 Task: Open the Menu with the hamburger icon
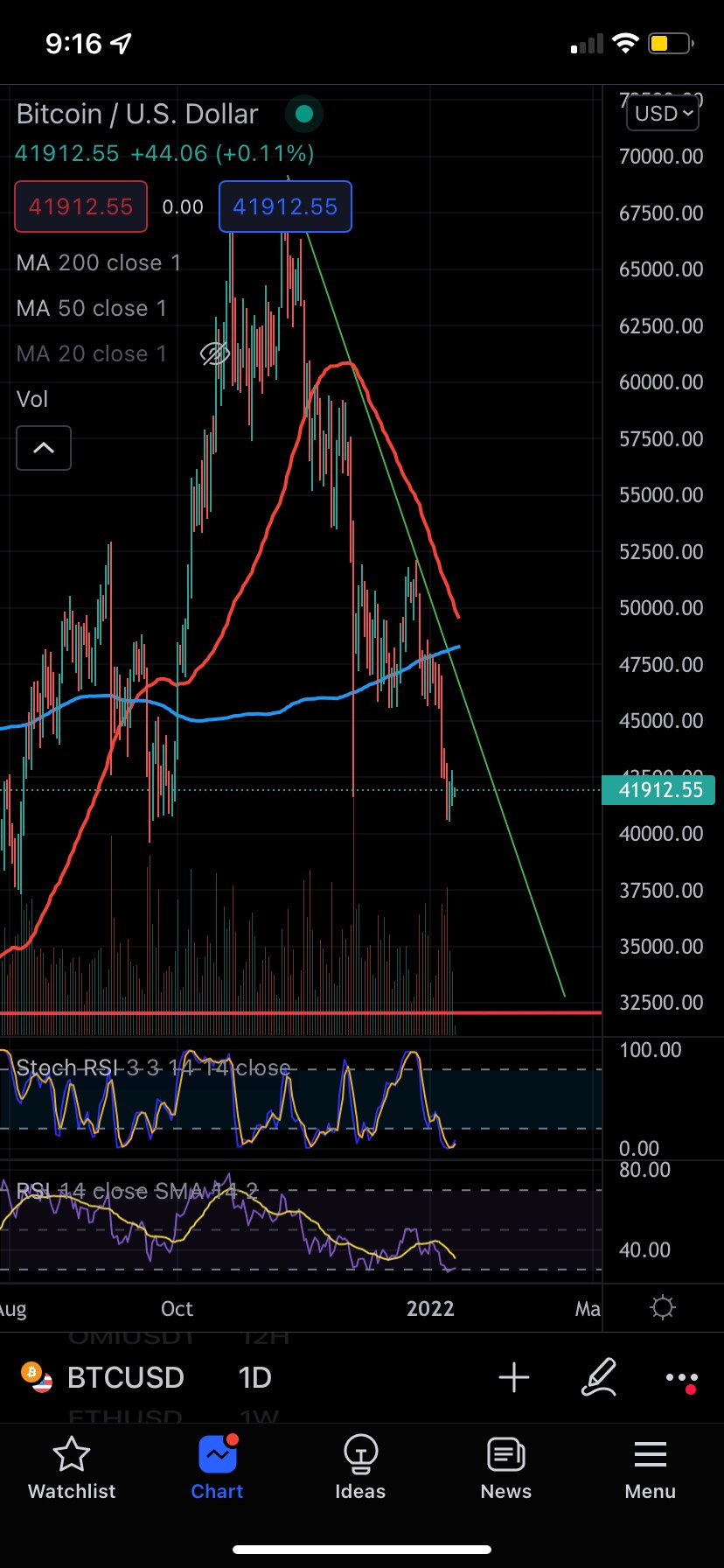pos(650,1453)
